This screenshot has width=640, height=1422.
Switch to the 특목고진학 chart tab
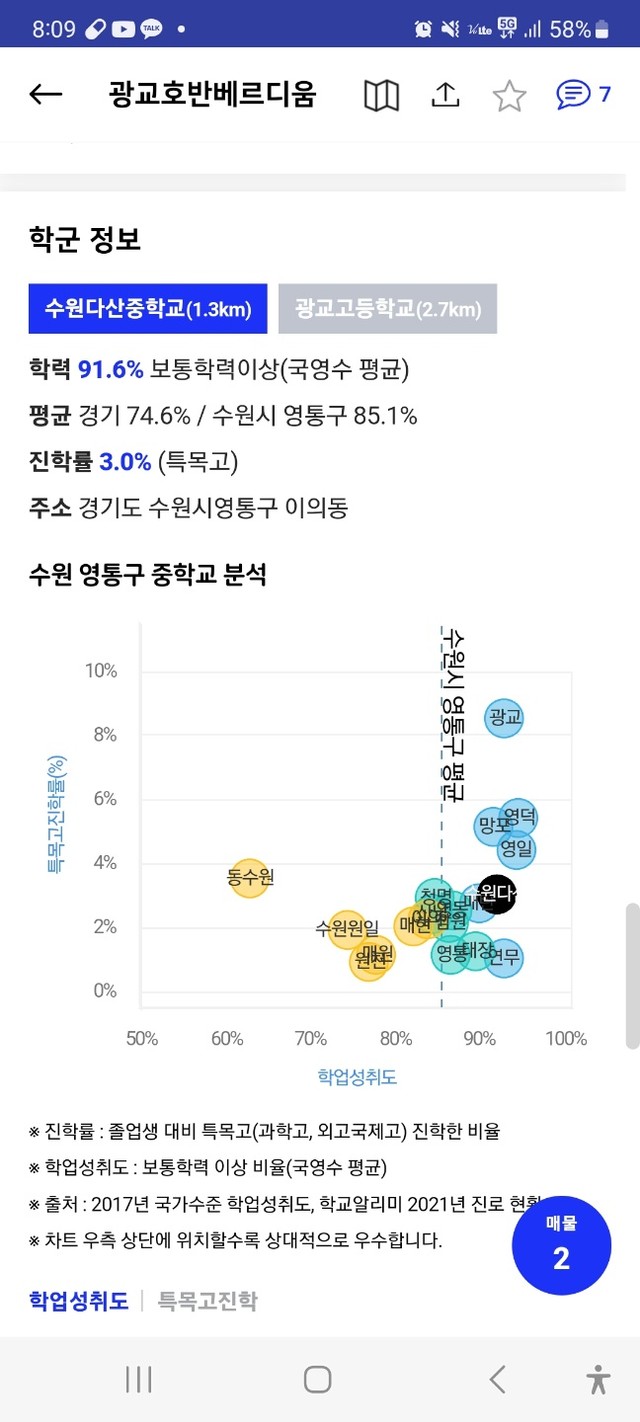click(207, 1301)
